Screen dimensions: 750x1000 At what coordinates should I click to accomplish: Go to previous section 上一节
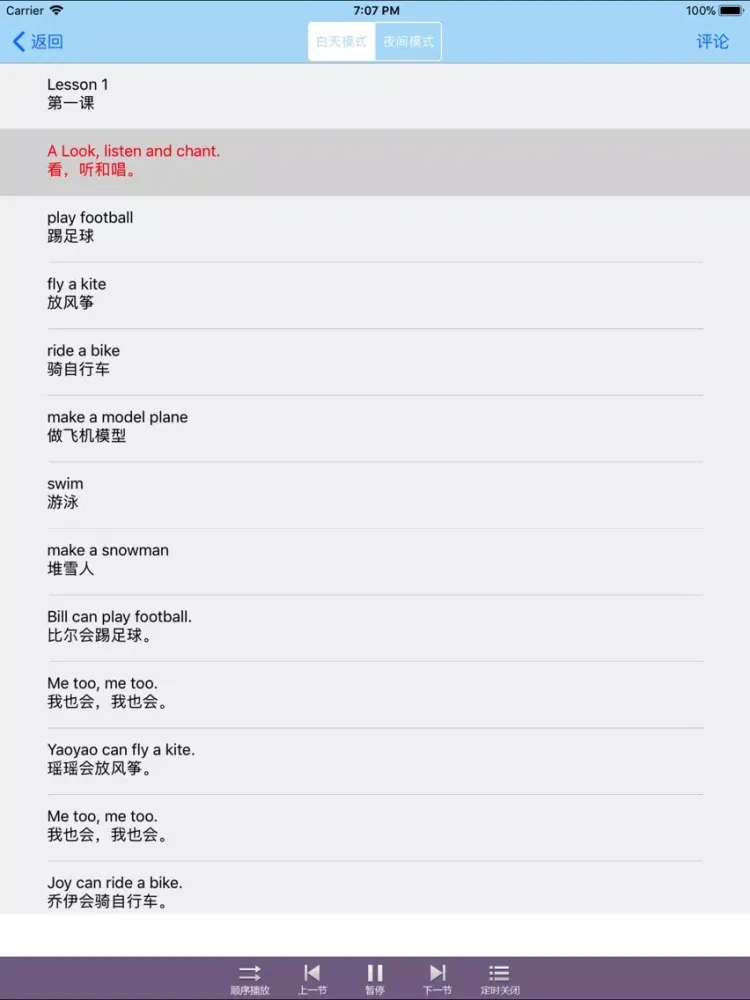312,978
